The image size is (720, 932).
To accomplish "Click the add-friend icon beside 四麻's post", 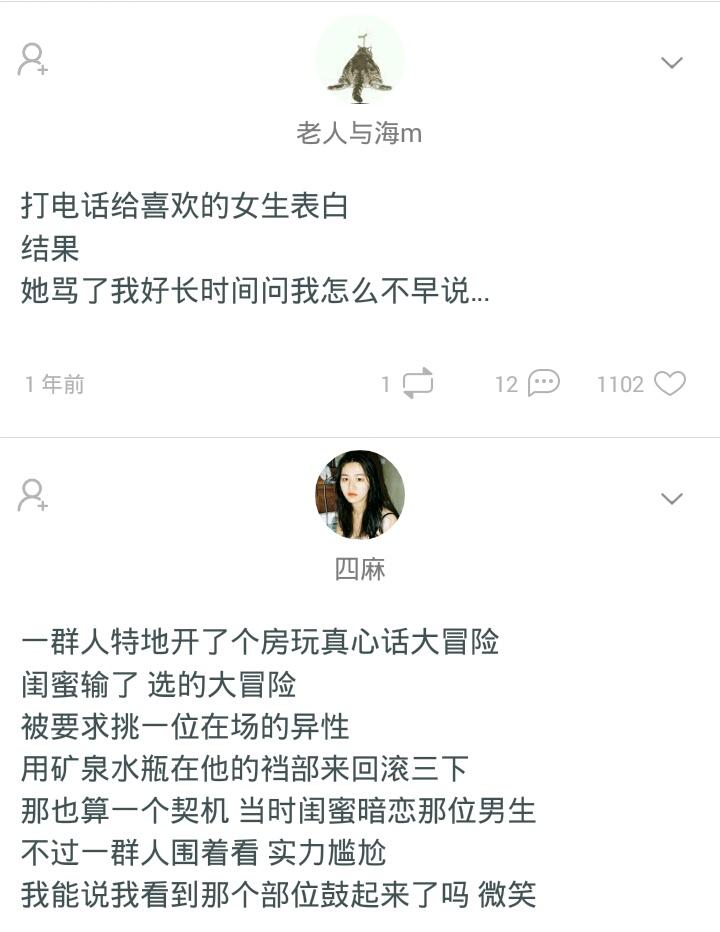I will coord(30,496).
